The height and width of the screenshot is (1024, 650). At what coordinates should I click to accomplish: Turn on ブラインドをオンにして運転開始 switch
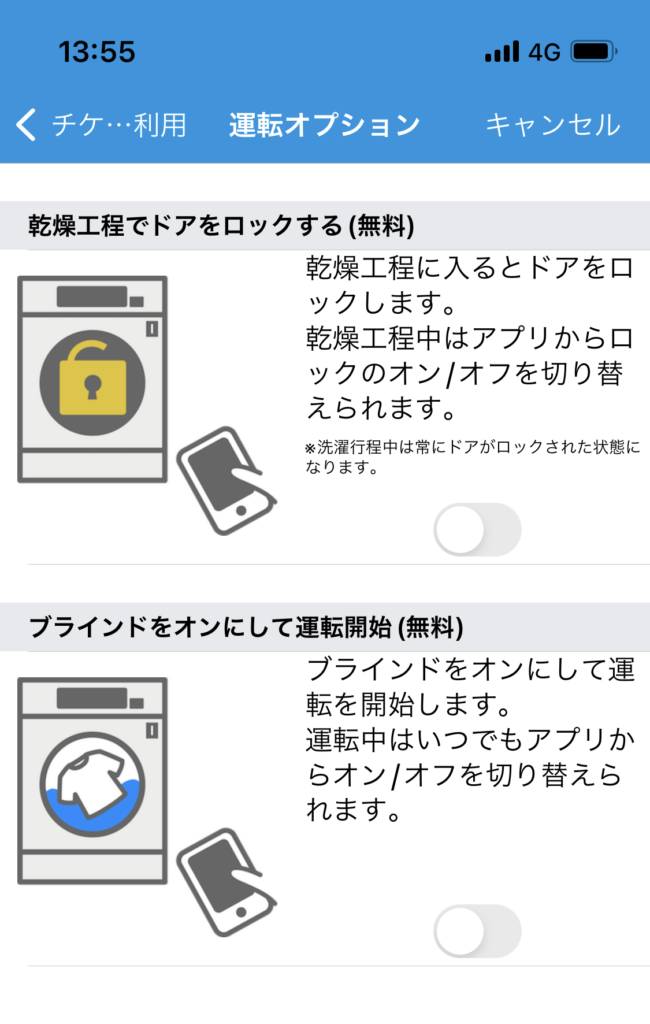pyautogui.click(x=477, y=931)
